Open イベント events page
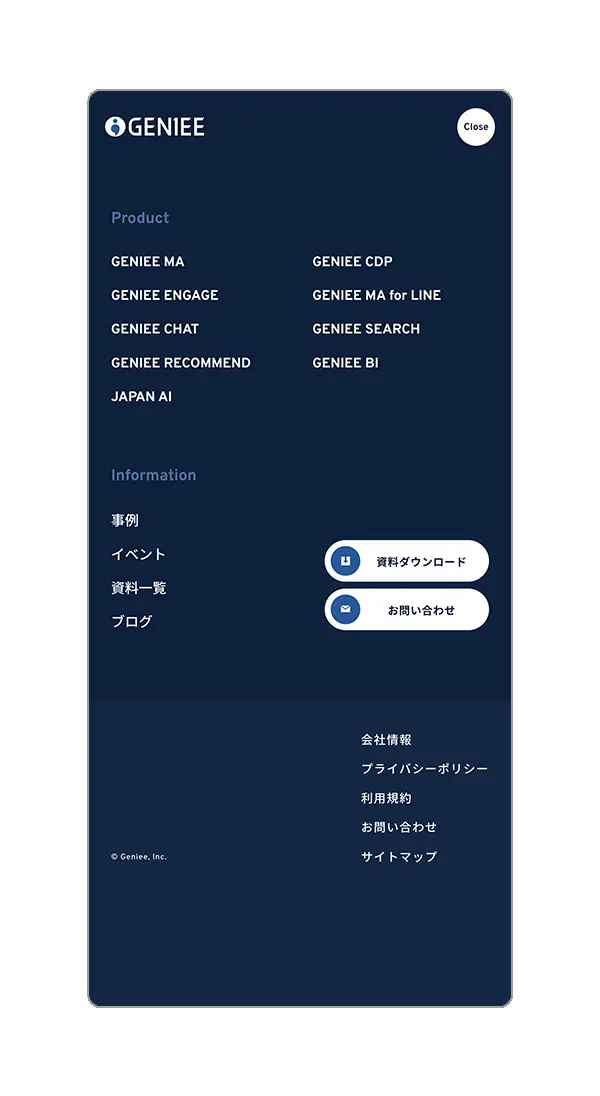The width and height of the screenshot is (600, 1096). [x=138, y=554]
